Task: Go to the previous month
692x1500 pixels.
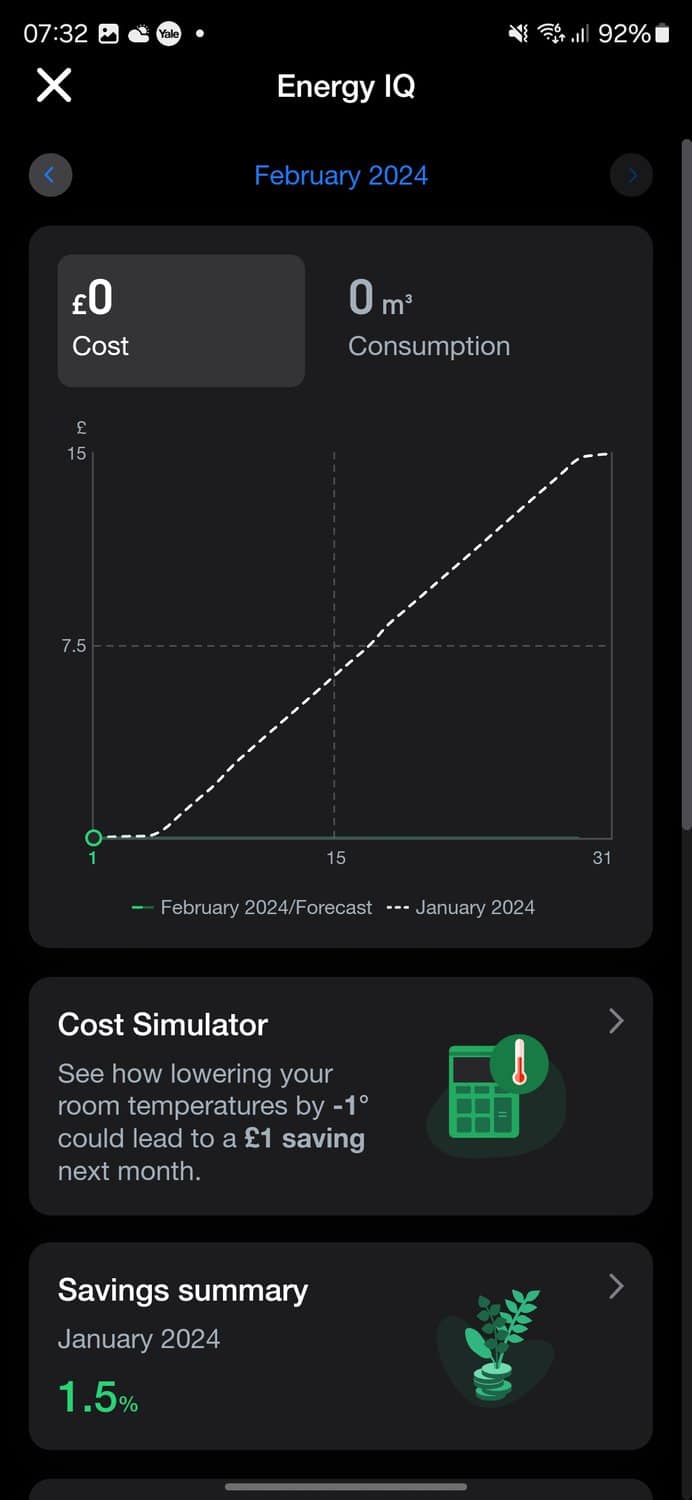Action: [x=50, y=176]
